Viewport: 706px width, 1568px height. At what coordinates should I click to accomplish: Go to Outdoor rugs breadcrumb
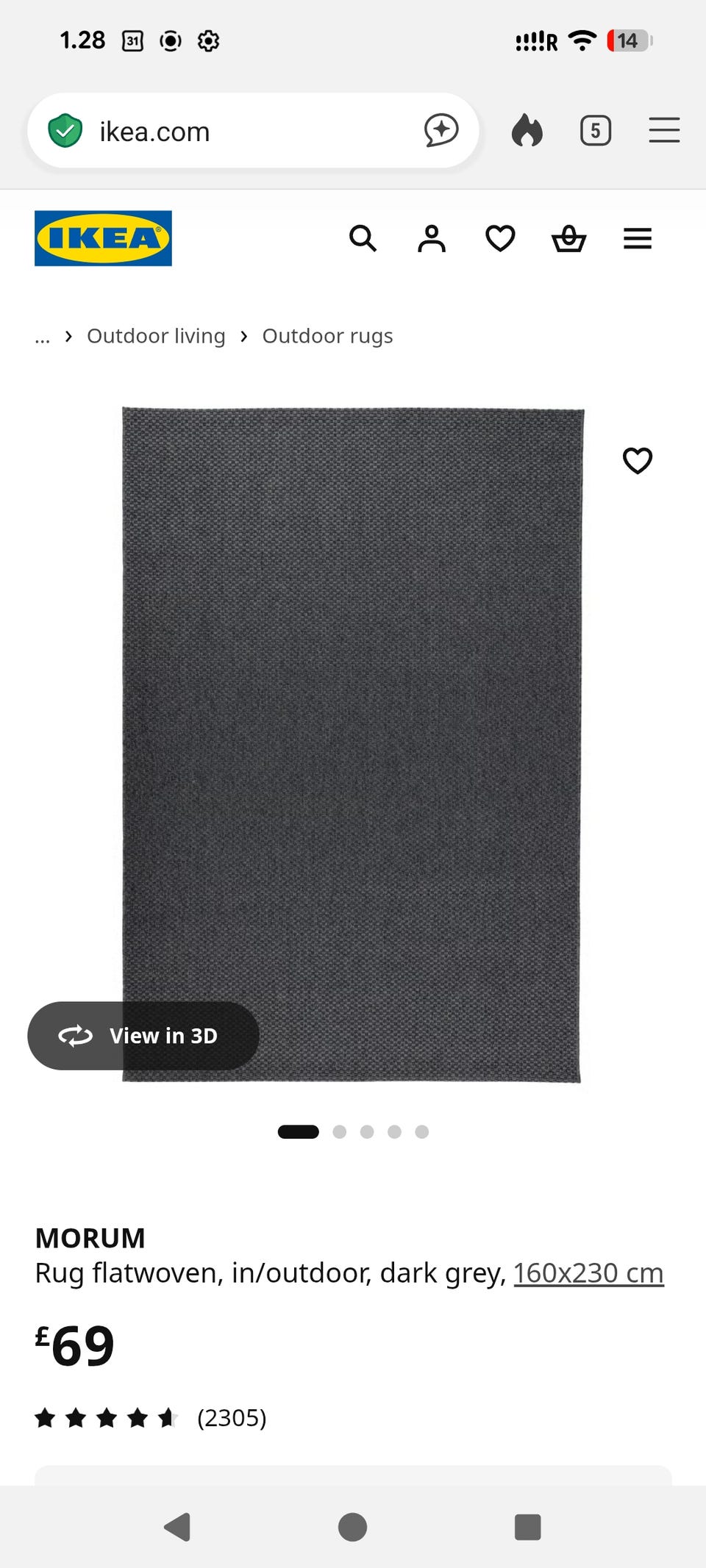coord(327,336)
